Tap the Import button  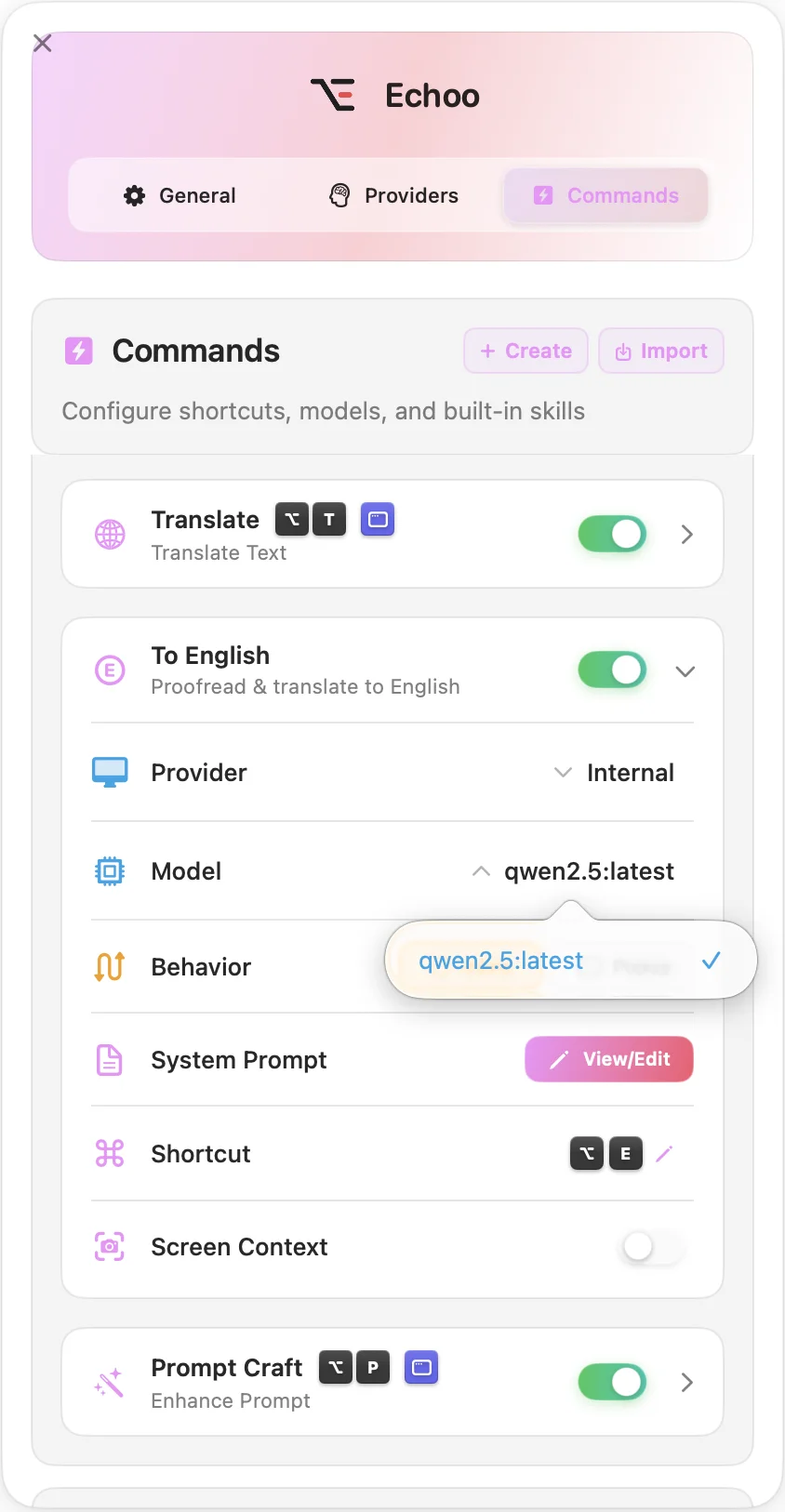[661, 351]
